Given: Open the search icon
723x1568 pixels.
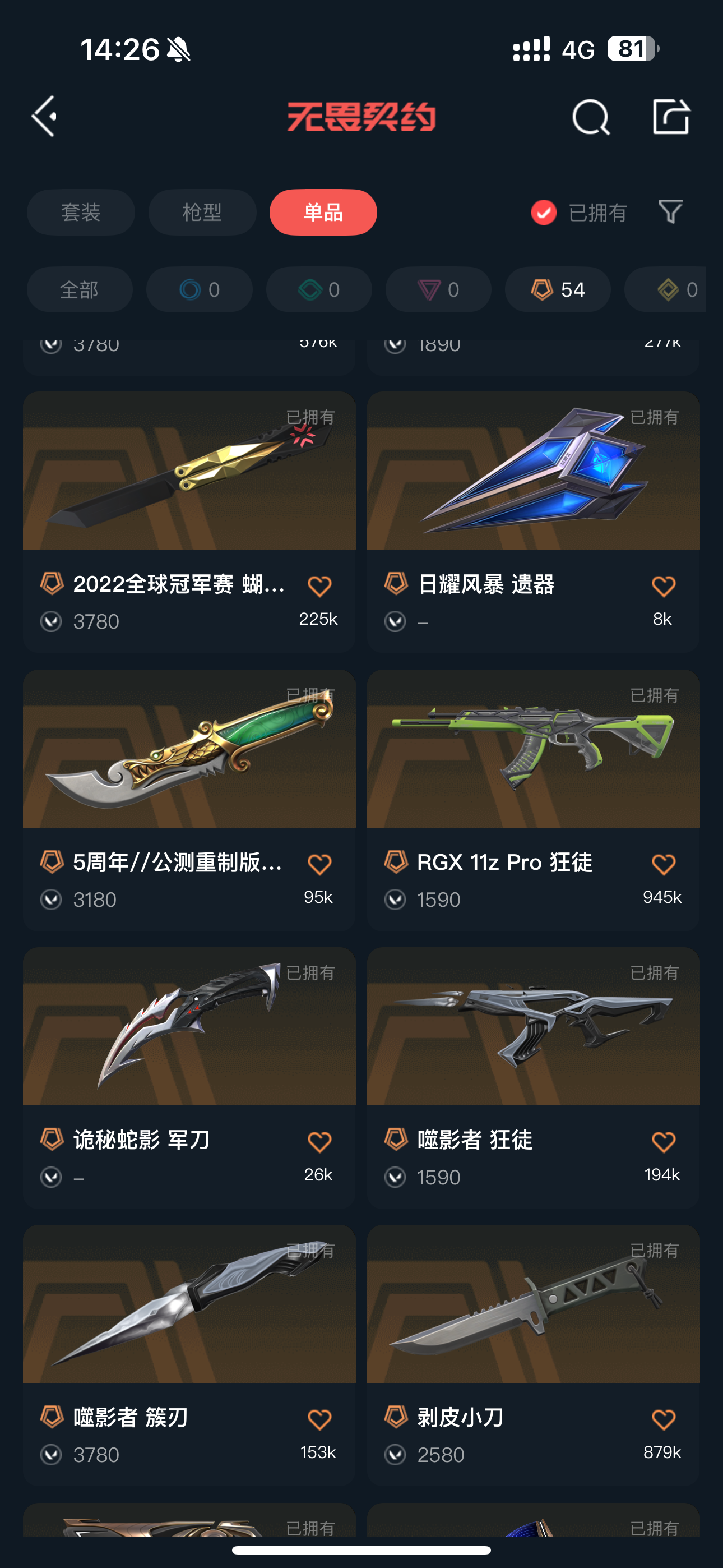Looking at the screenshot, I should (x=590, y=116).
